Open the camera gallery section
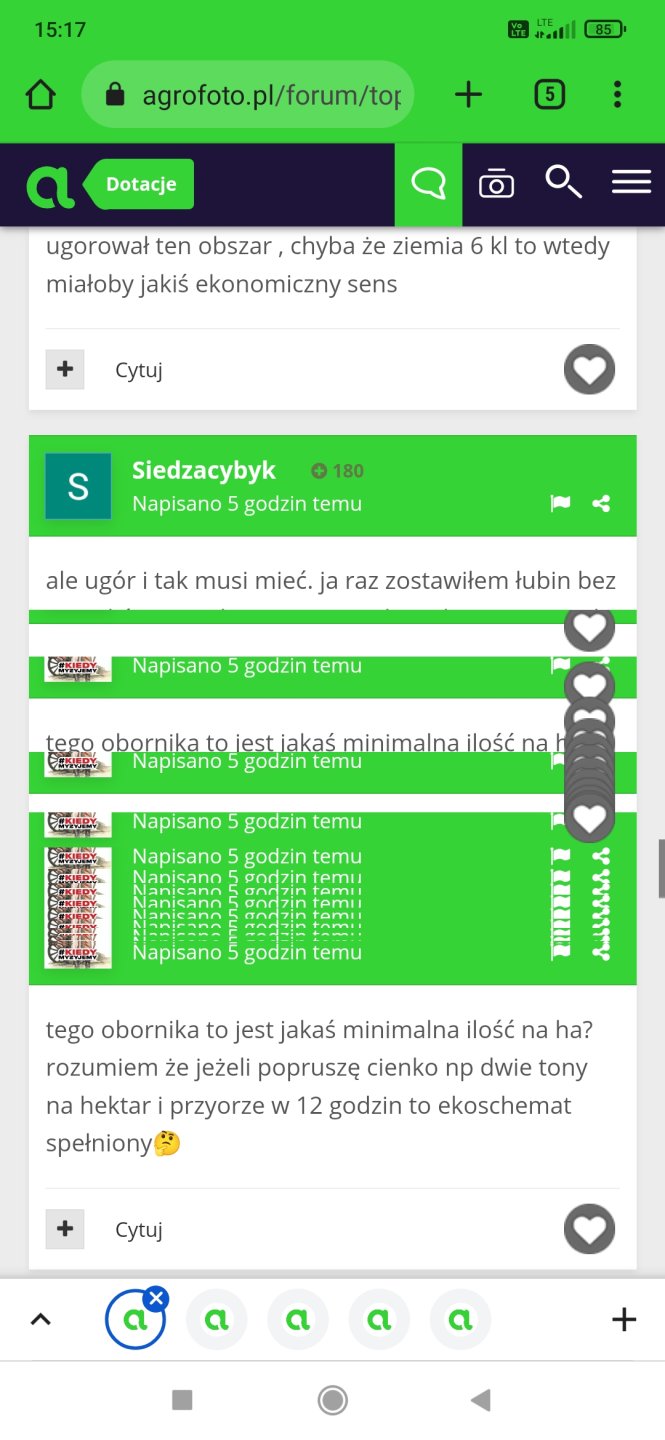Screen dimensions: 665x1440 coord(496,184)
